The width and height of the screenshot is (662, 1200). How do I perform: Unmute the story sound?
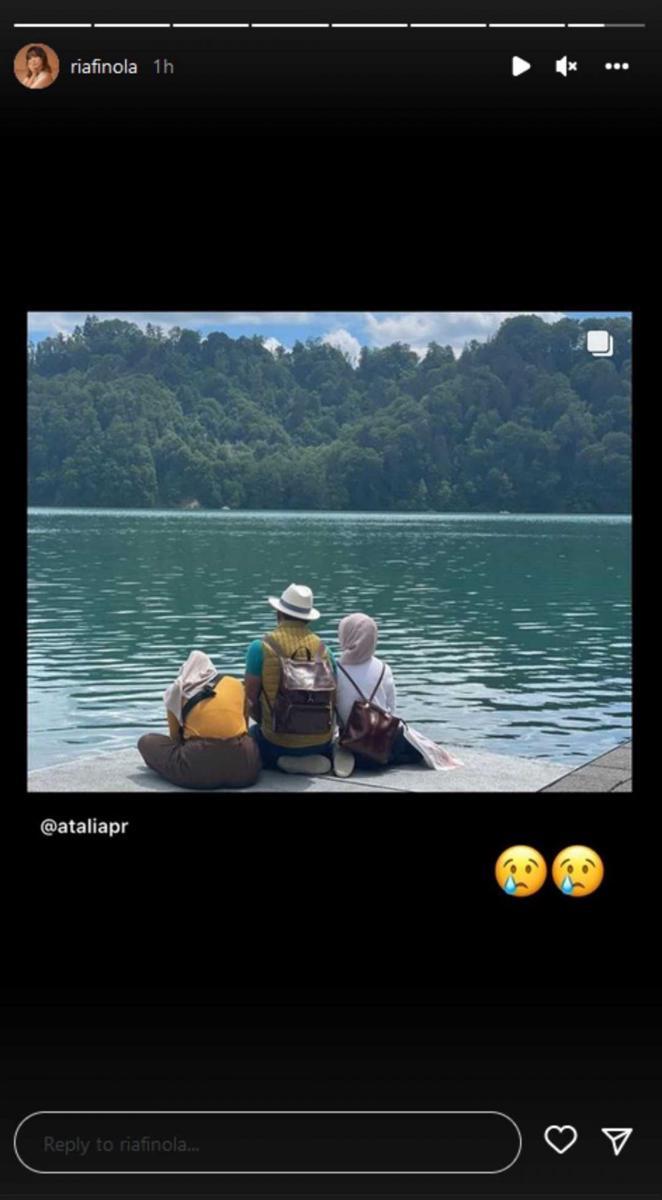click(567, 66)
